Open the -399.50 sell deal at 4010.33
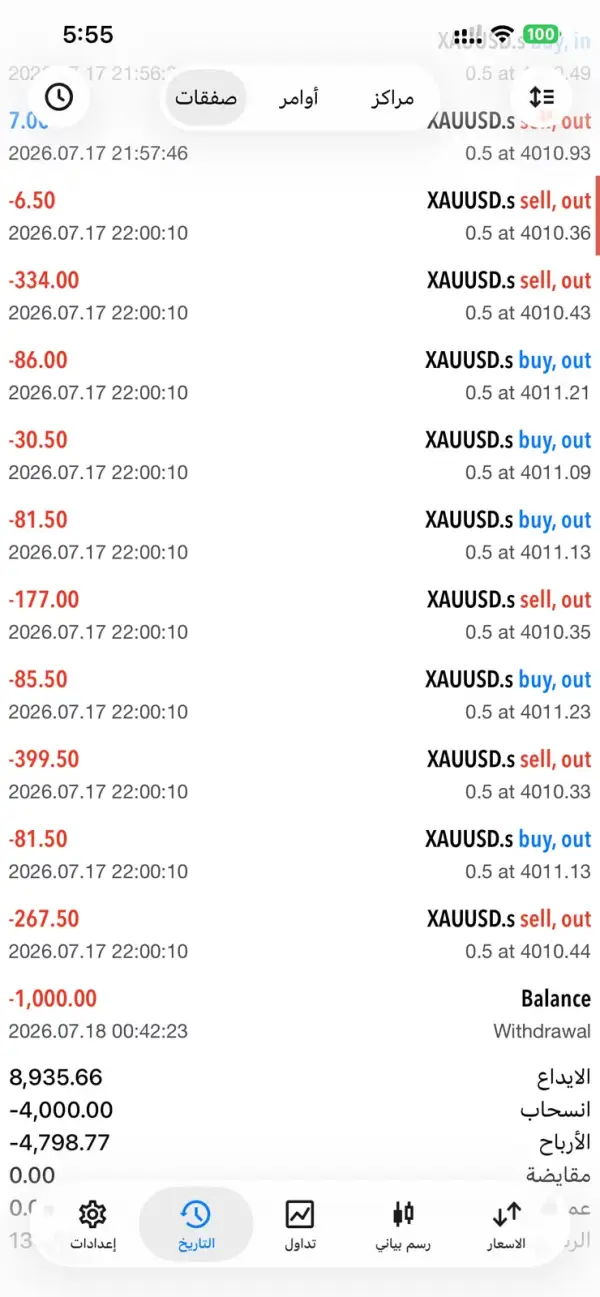The image size is (600, 1297). tap(300, 775)
